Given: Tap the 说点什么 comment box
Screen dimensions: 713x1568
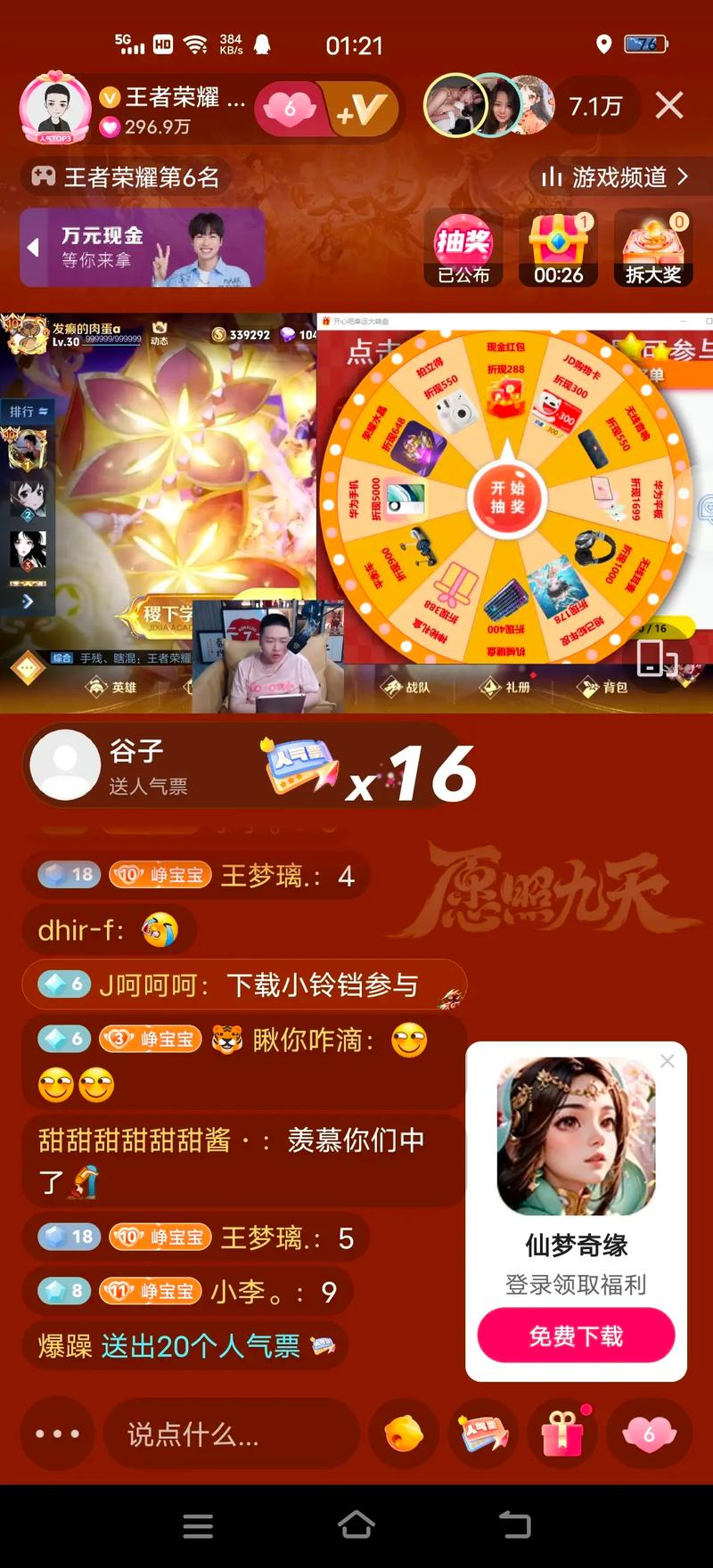Looking at the screenshot, I should (230, 1434).
